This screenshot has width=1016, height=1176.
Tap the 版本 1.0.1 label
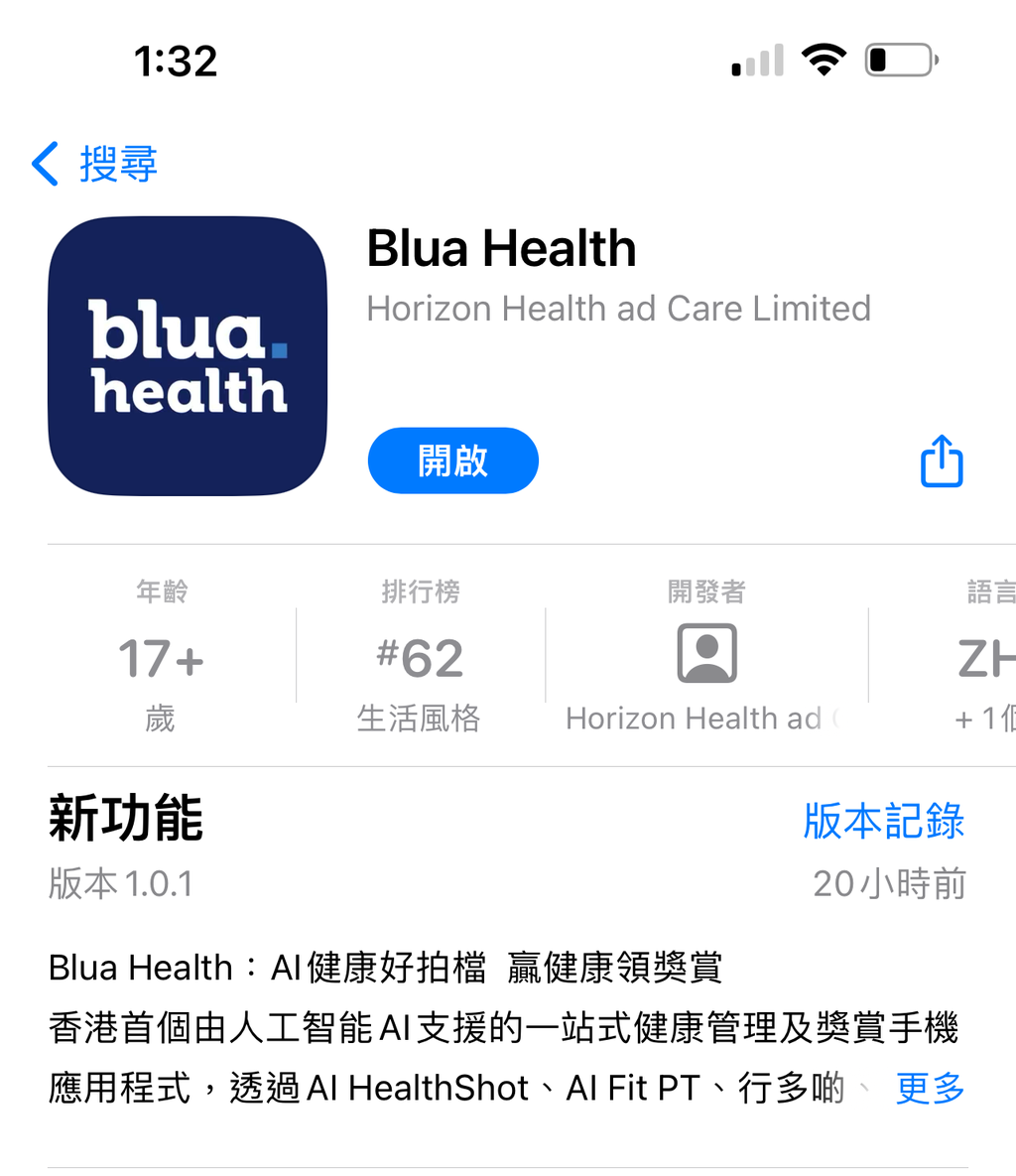119,883
